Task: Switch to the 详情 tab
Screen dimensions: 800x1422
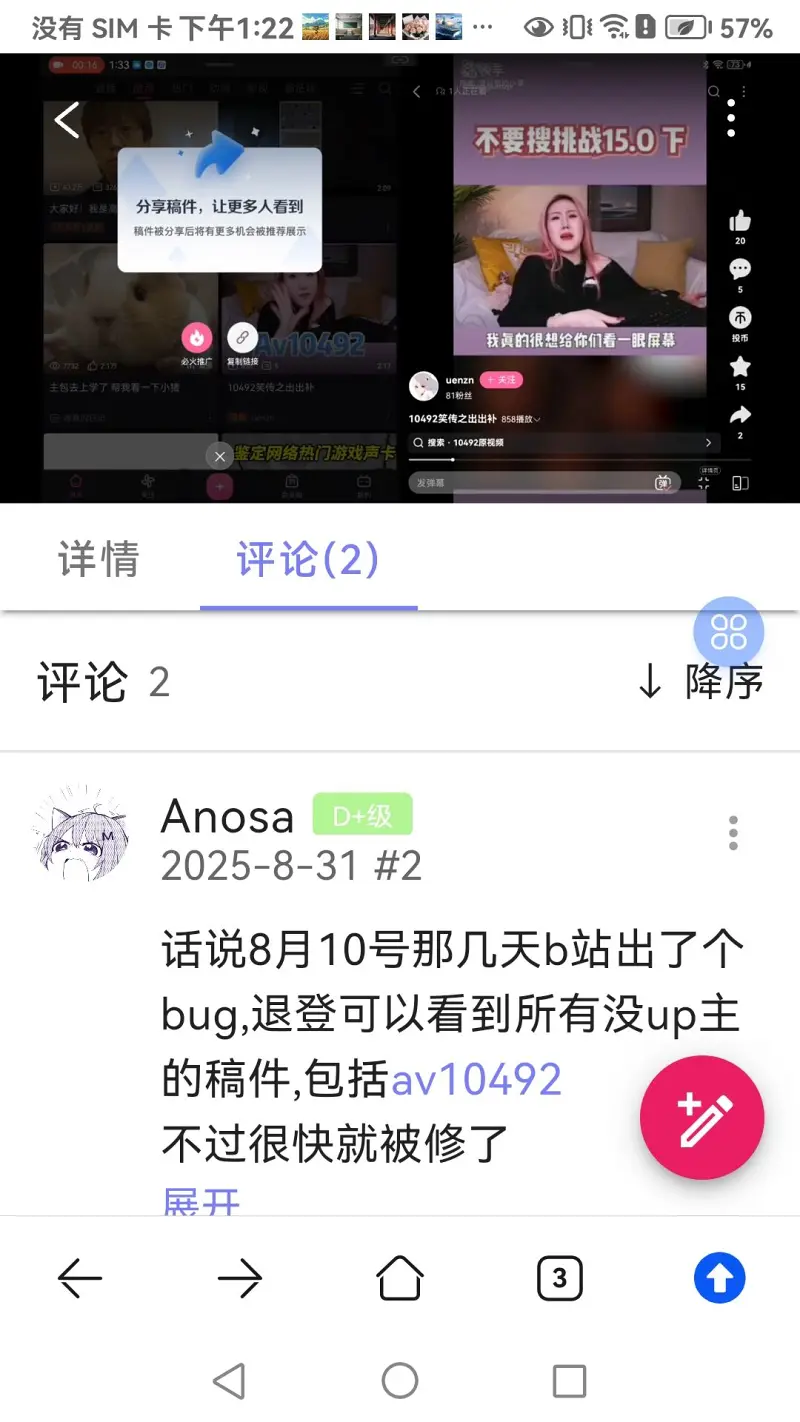Action: click(x=99, y=559)
